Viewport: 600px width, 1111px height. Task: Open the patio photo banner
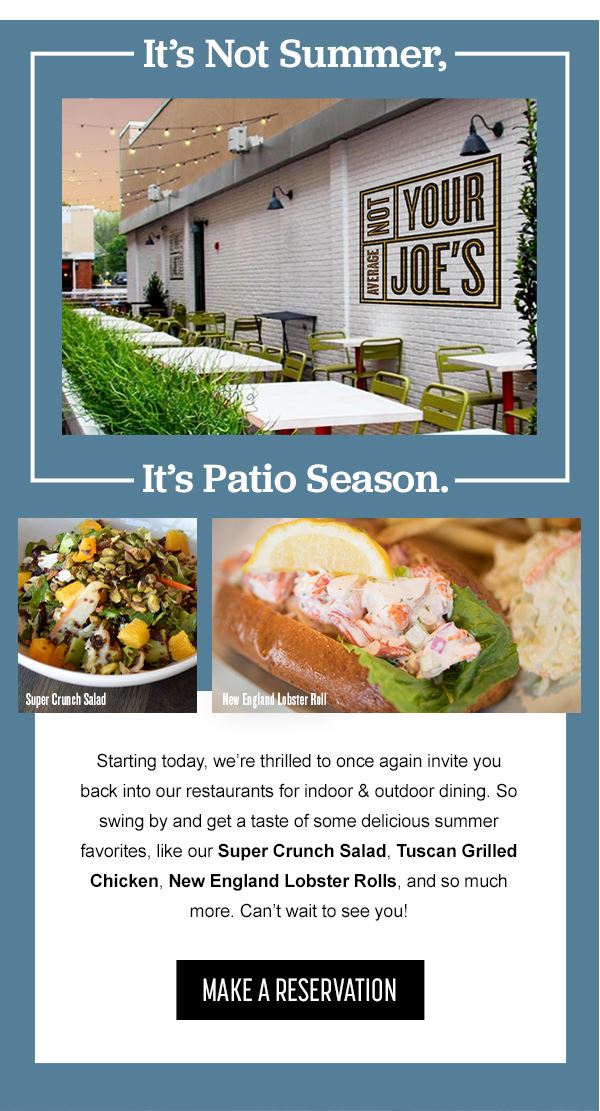pos(299,266)
